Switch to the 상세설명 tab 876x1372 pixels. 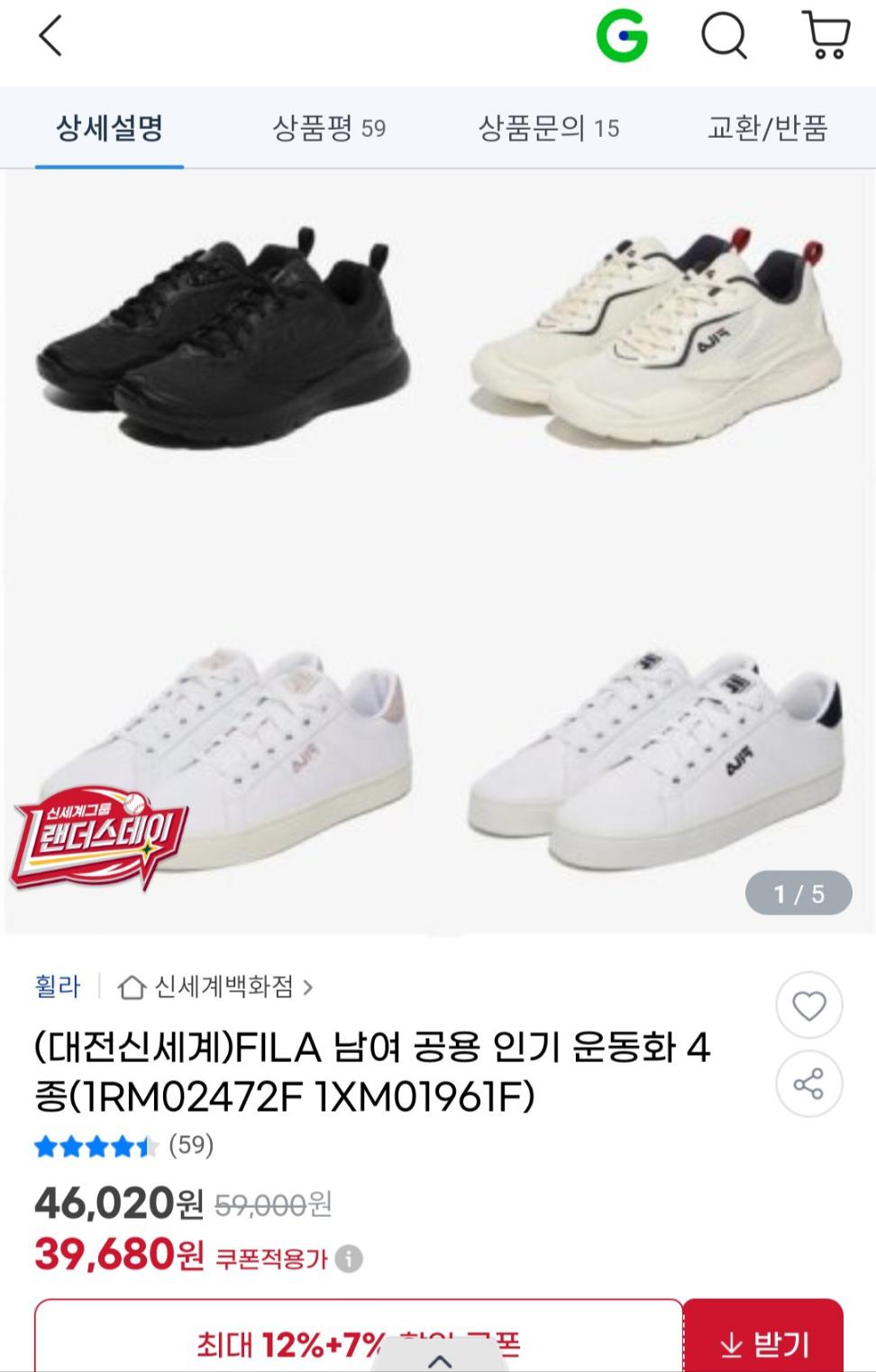pos(109,128)
